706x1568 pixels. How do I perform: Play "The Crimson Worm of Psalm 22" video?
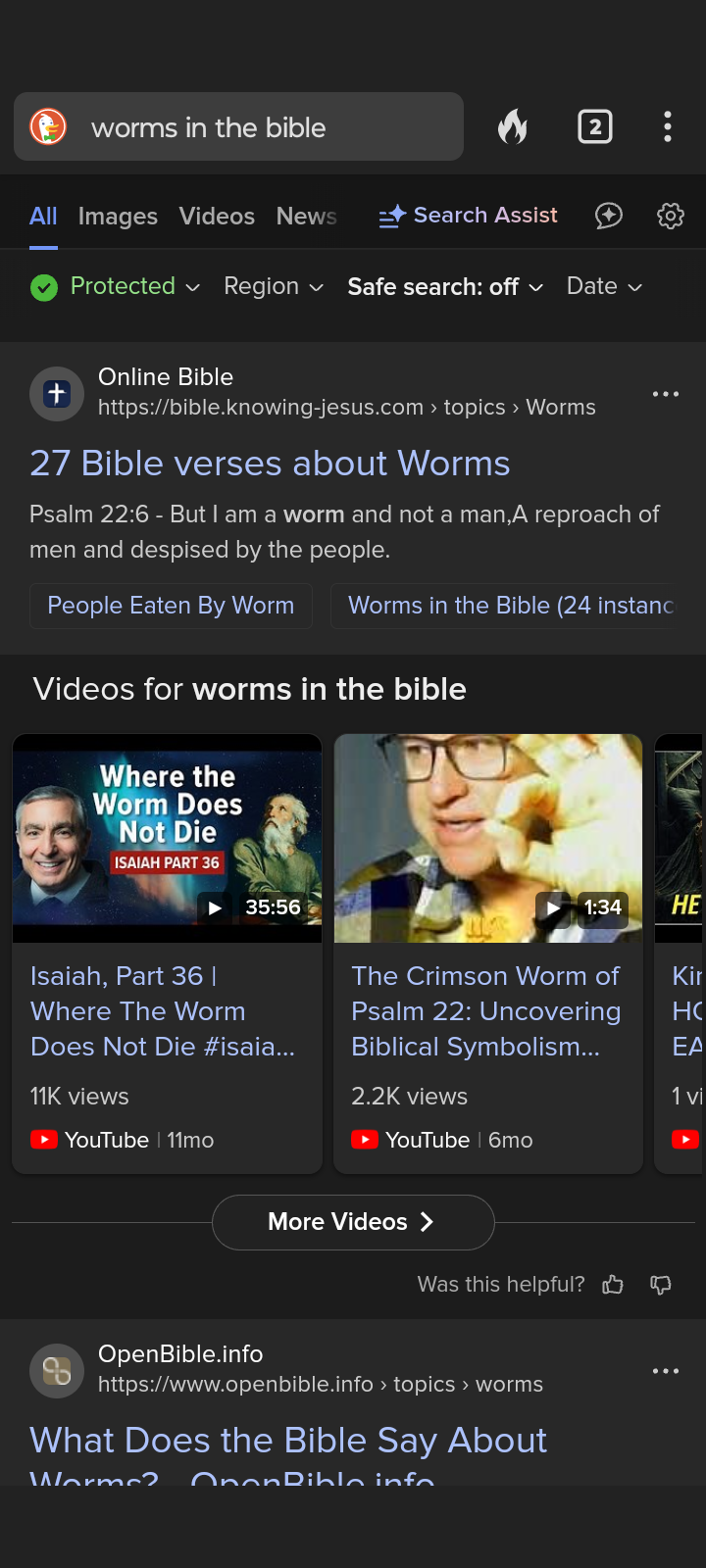click(488, 839)
